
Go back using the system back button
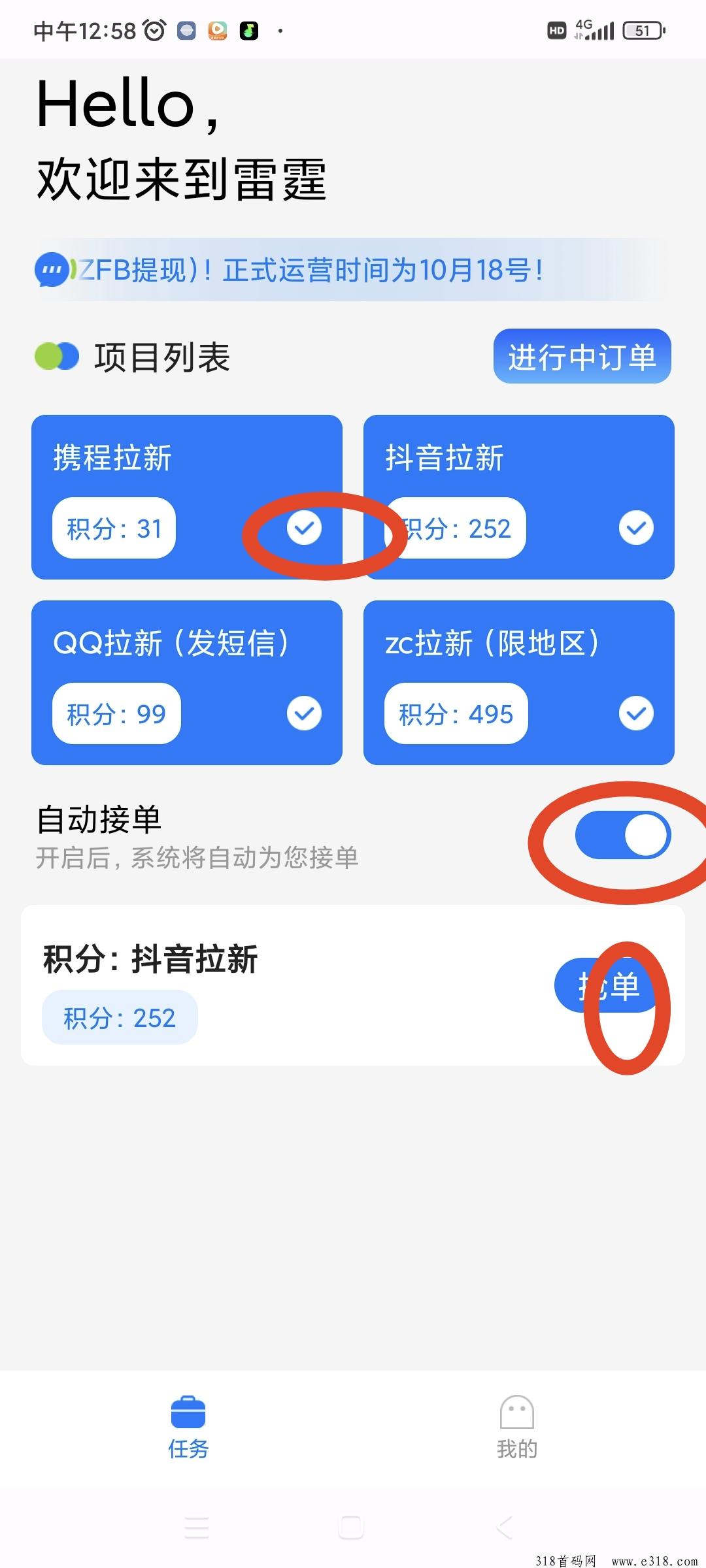coord(504,1527)
